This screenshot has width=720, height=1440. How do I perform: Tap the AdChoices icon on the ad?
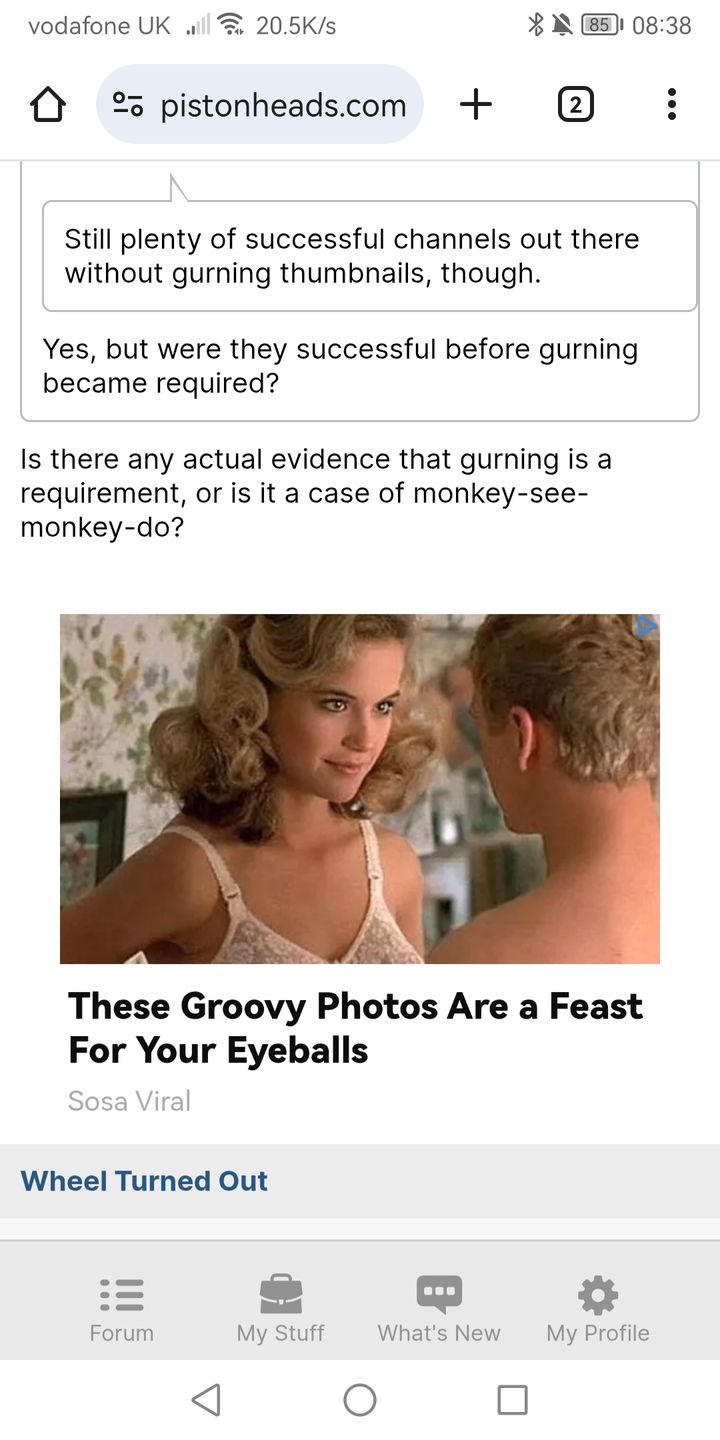tap(646, 627)
